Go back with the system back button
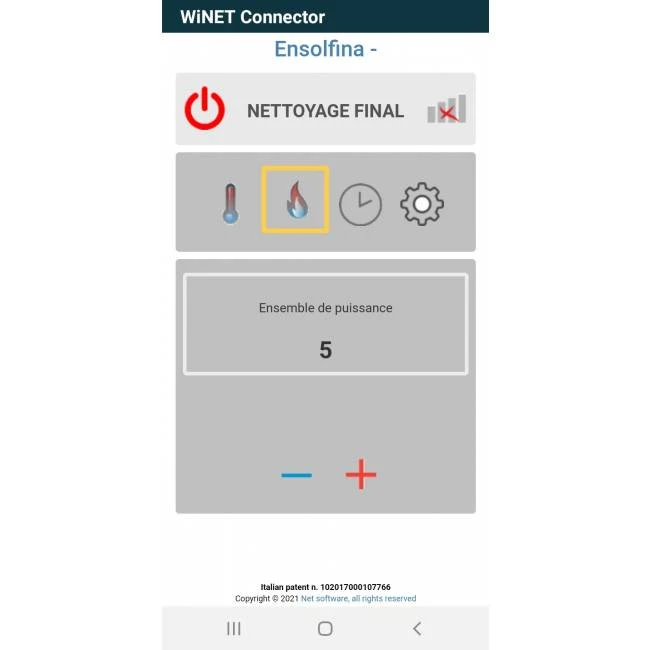The width and height of the screenshot is (650, 650). (x=417, y=628)
